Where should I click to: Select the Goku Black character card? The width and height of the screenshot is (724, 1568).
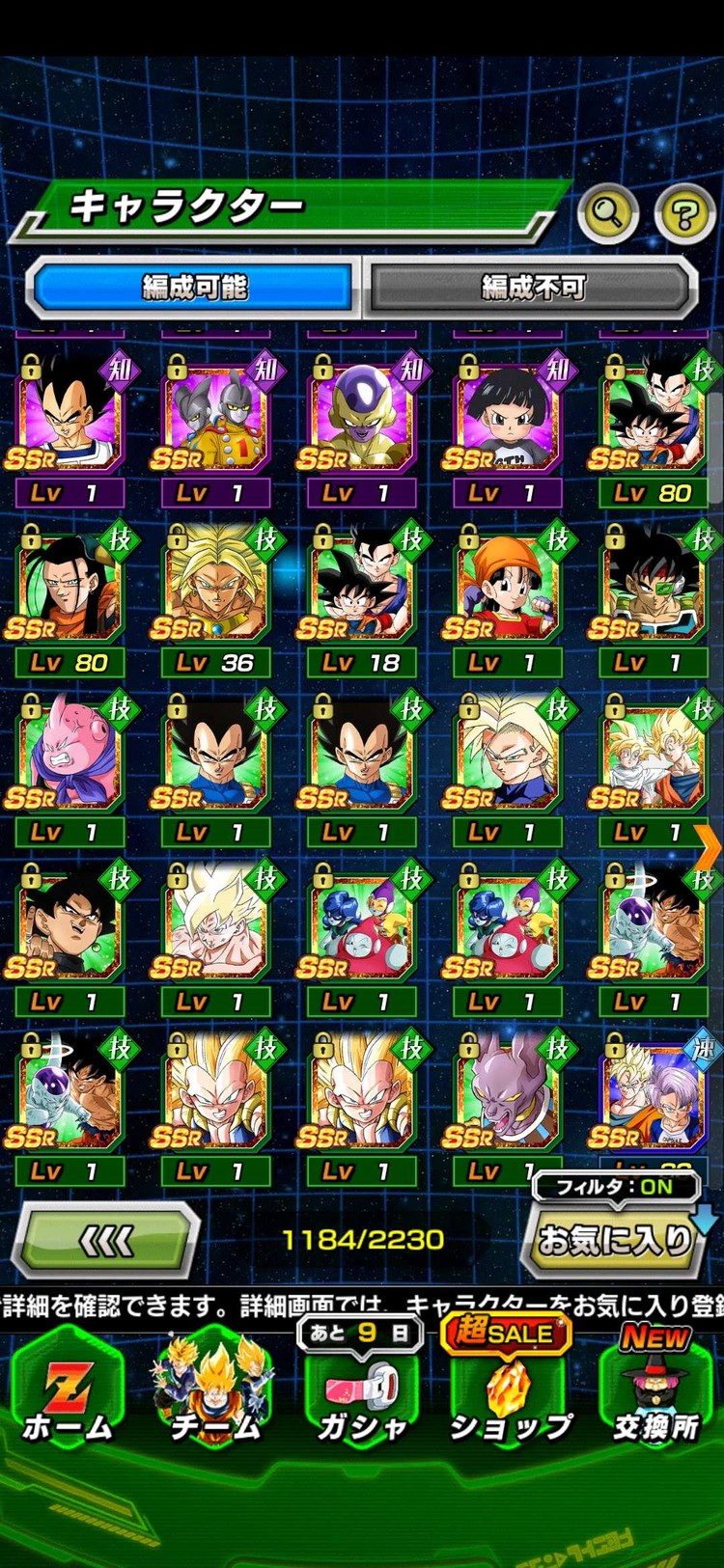coord(69,927)
